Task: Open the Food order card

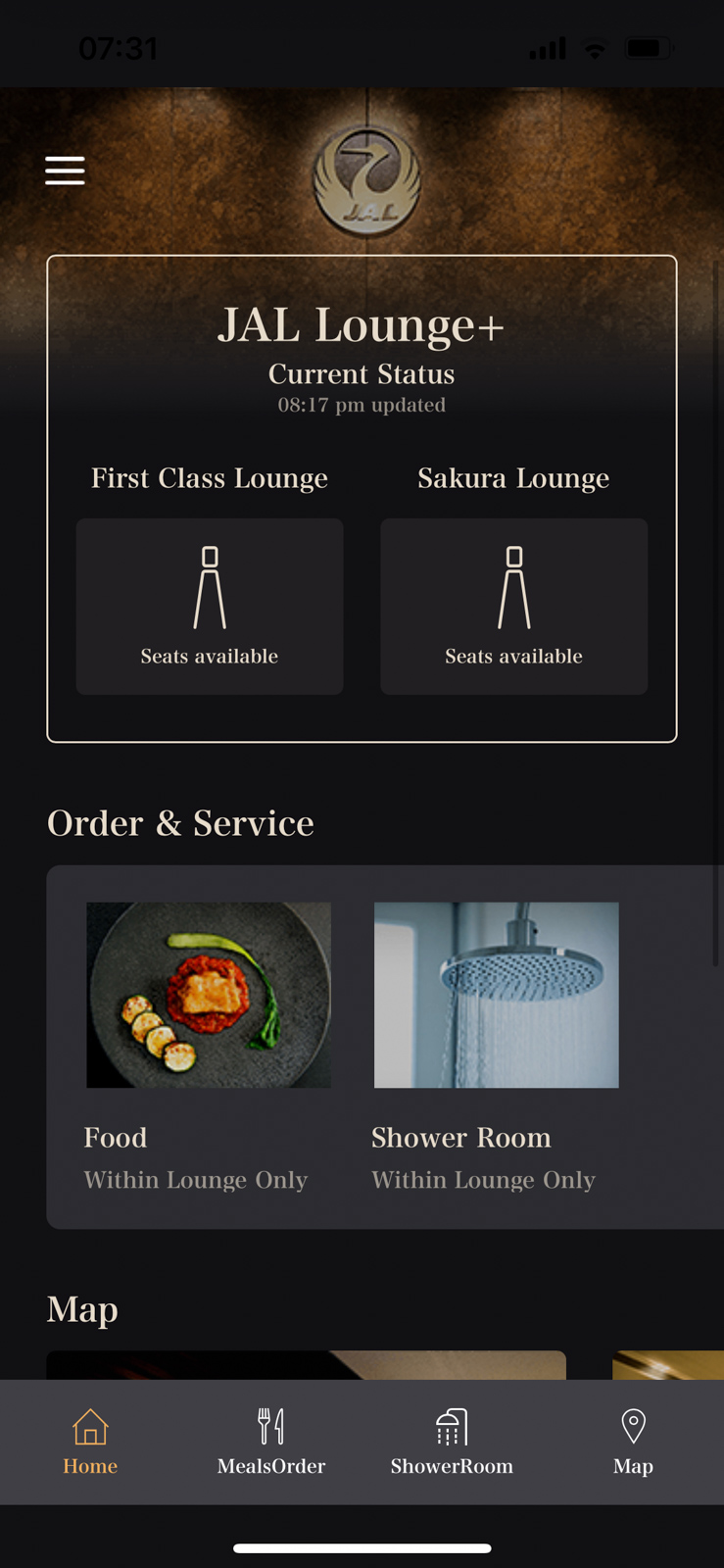Action: click(x=208, y=1047)
